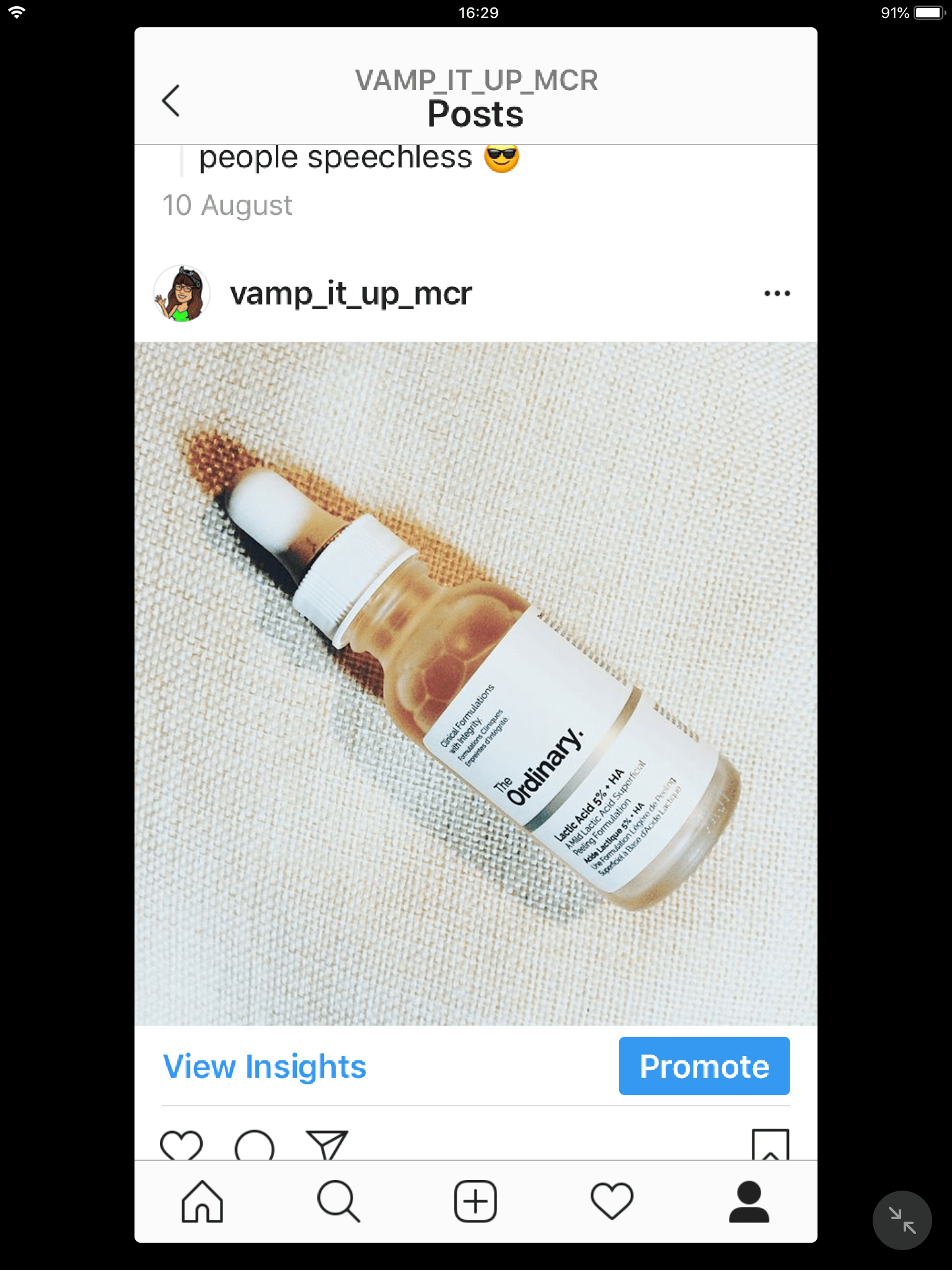View Insights for this post
Image resolution: width=952 pixels, height=1270 pixels.
tap(265, 1067)
